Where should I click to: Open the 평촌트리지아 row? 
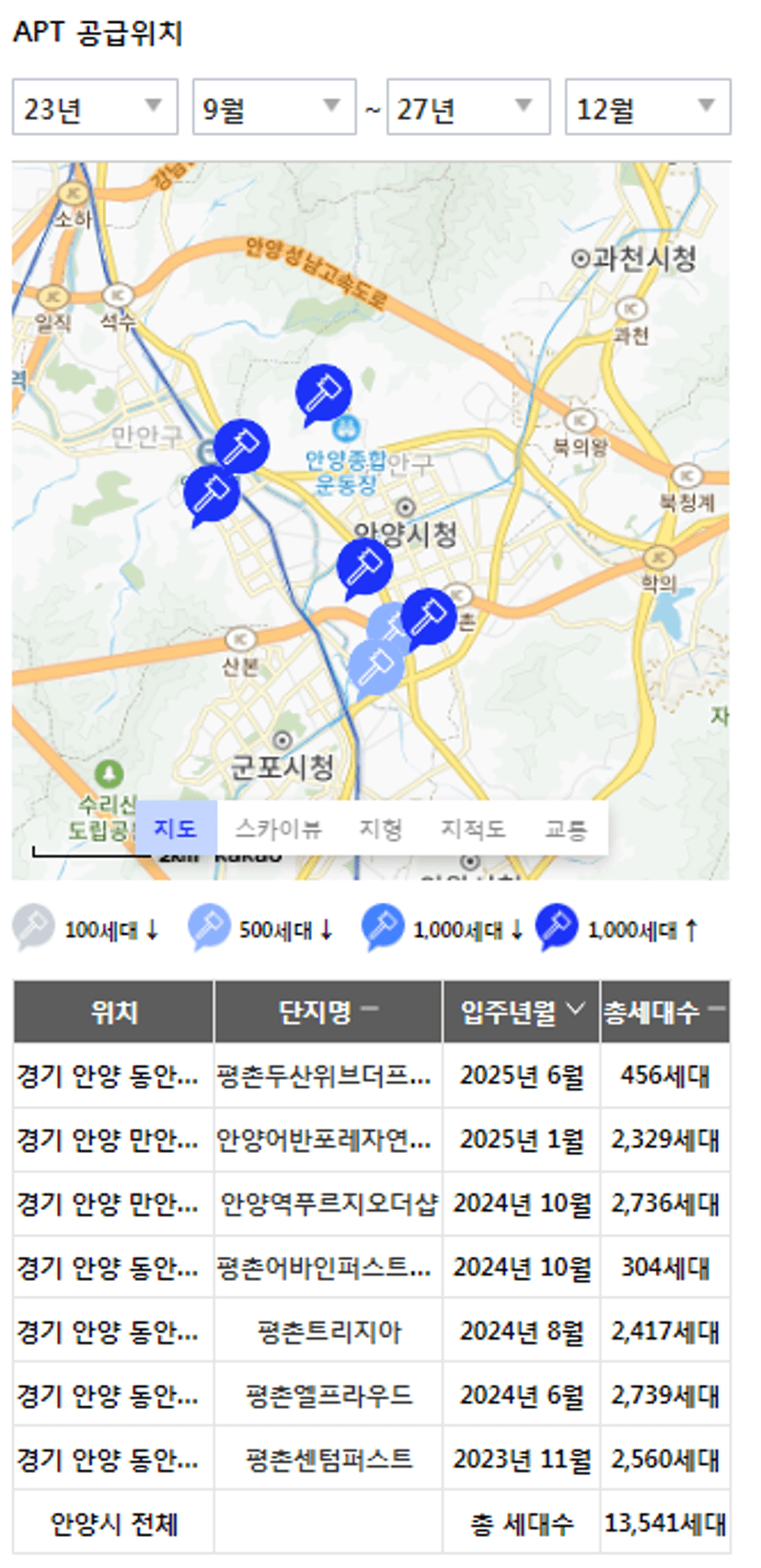point(372,1332)
